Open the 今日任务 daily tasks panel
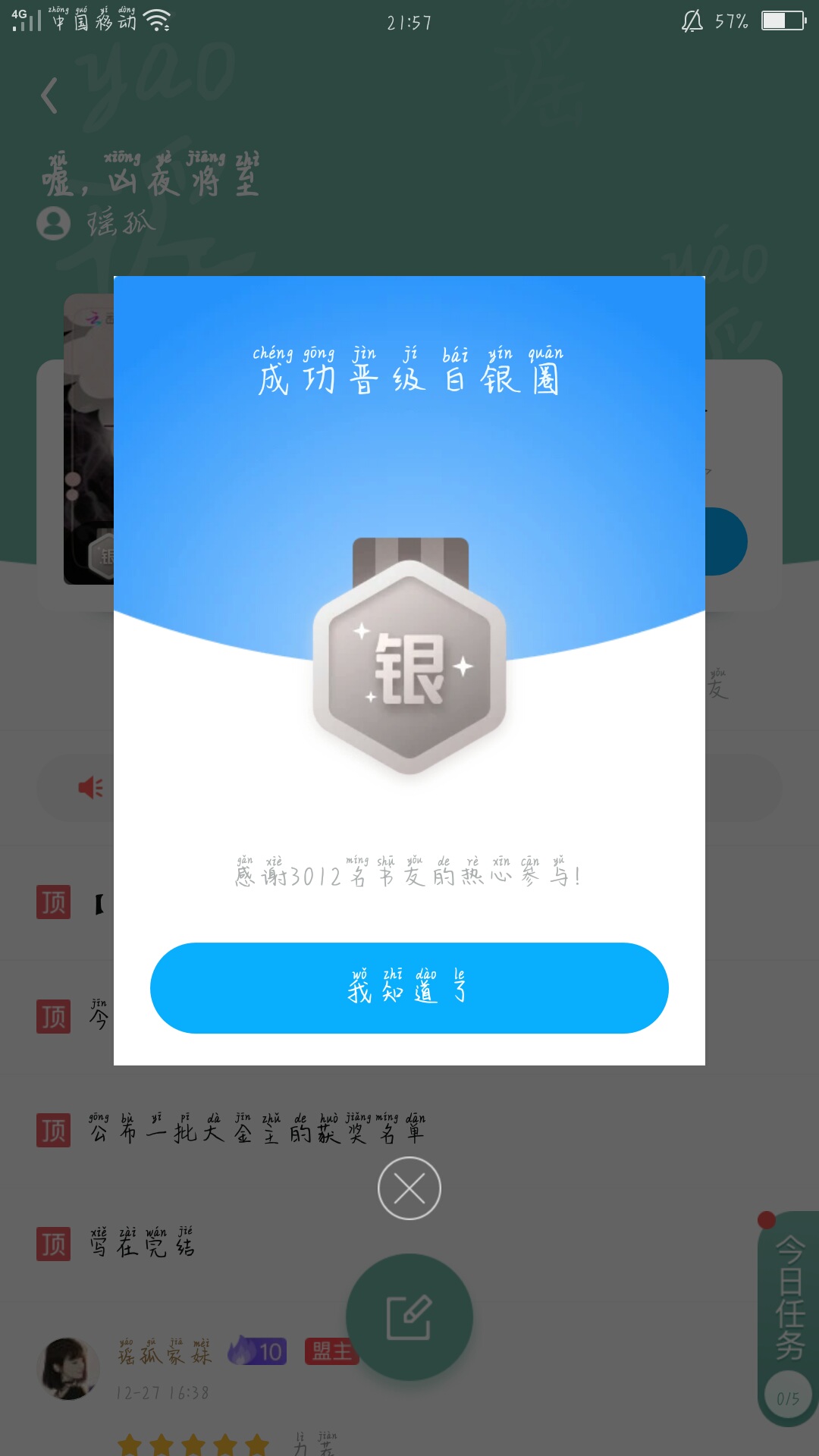The image size is (819, 1456). coord(788,1318)
